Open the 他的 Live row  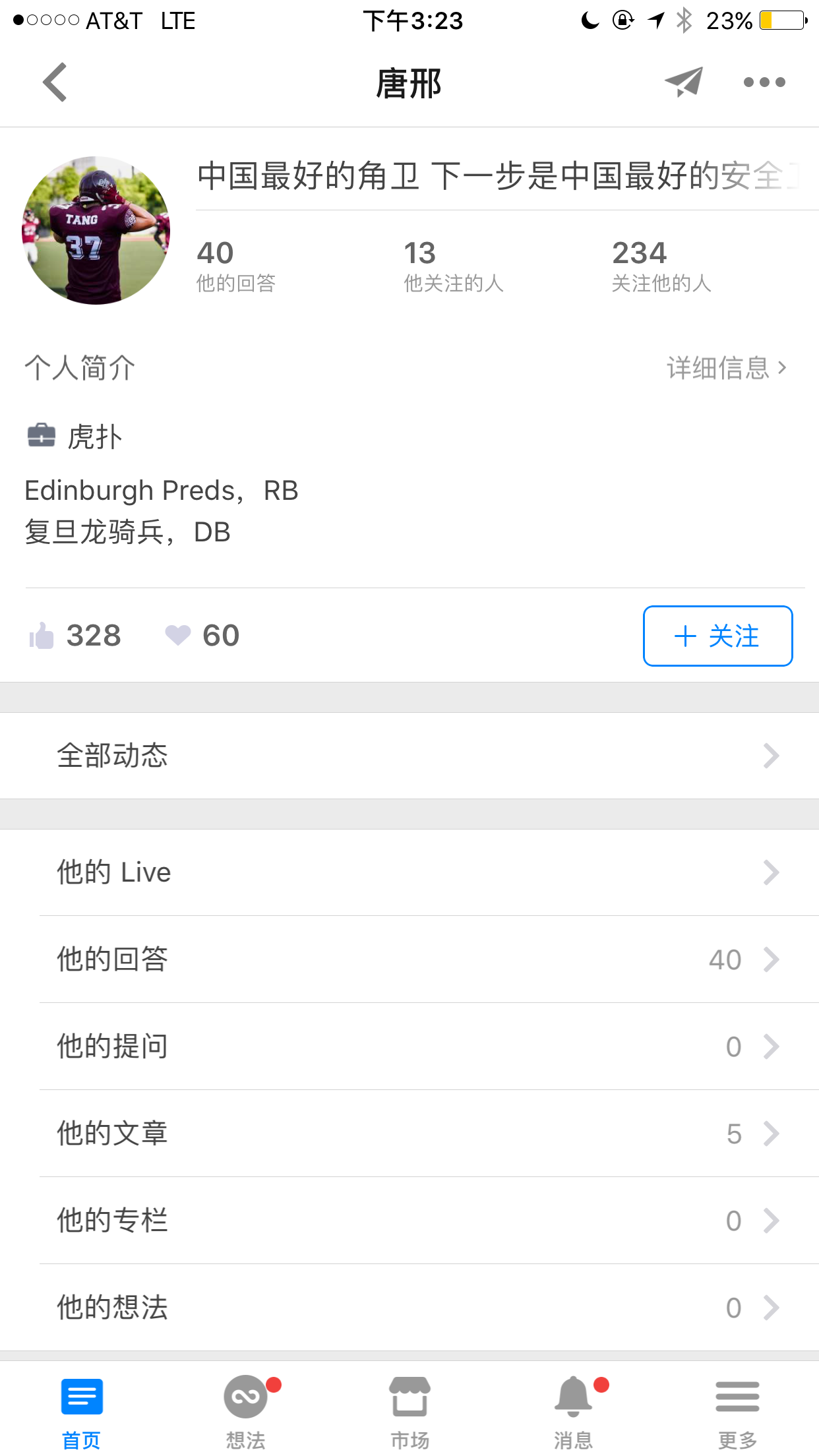[x=409, y=872]
